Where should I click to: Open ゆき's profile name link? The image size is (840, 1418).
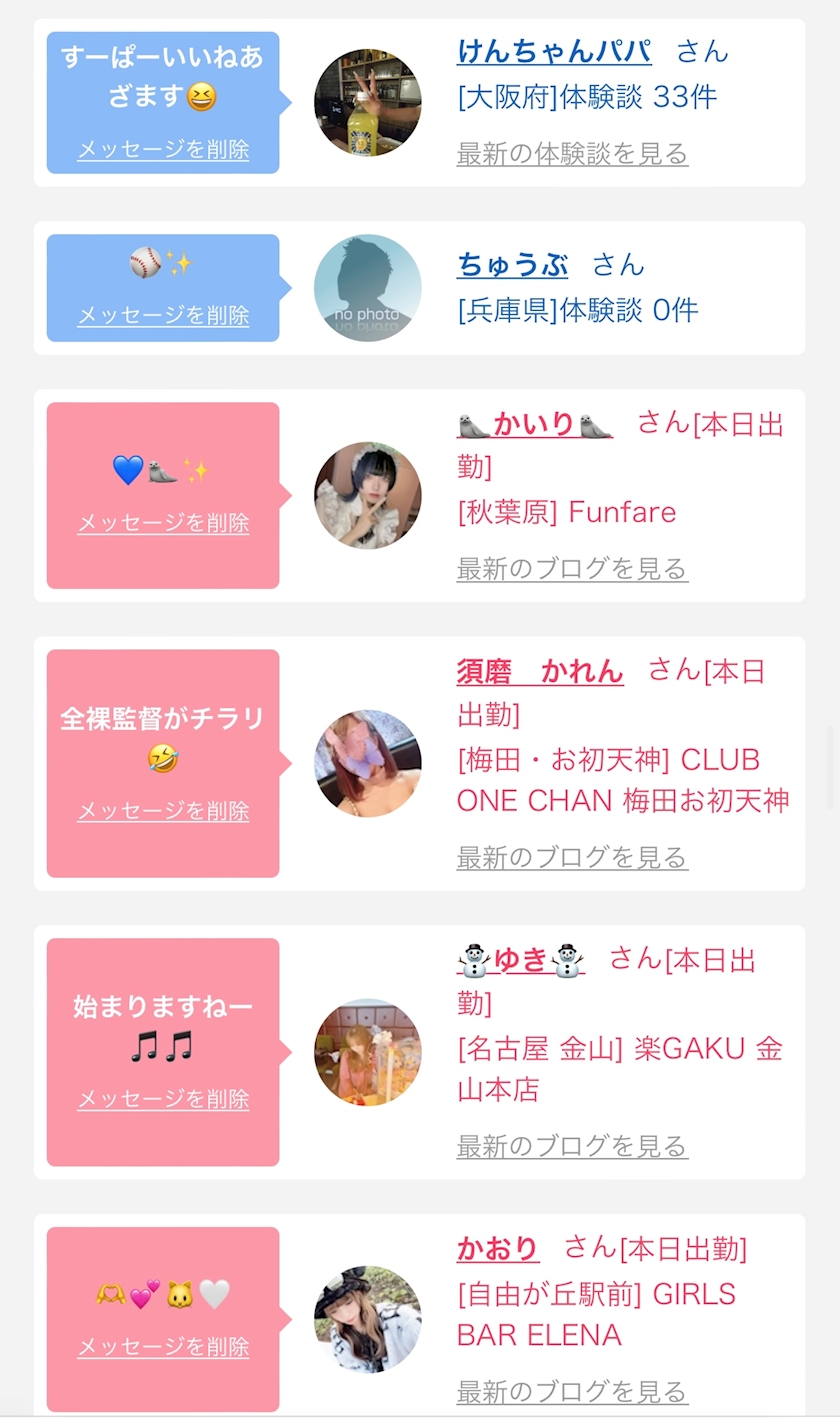tap(521, 960)
